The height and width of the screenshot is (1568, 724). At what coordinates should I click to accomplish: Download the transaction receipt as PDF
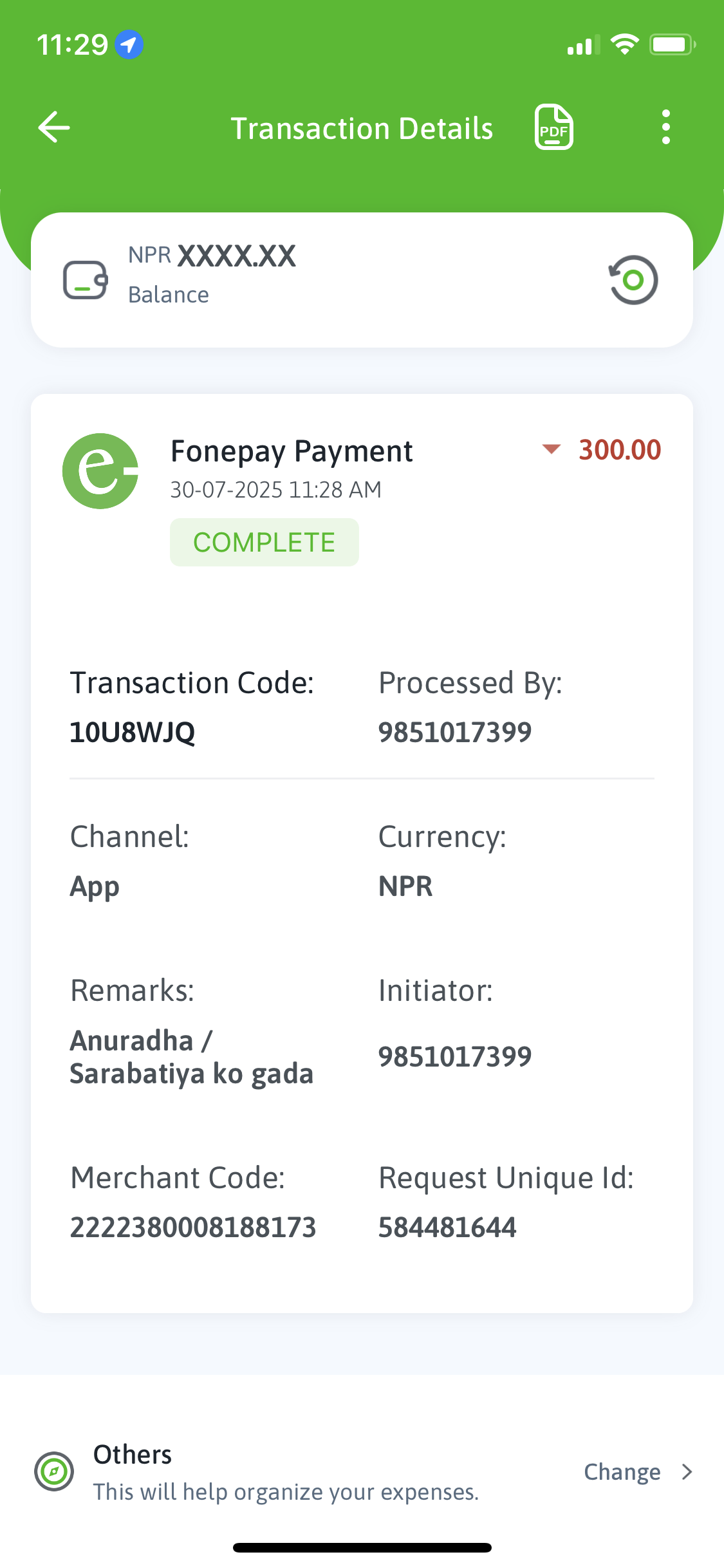tap(553, 127)
